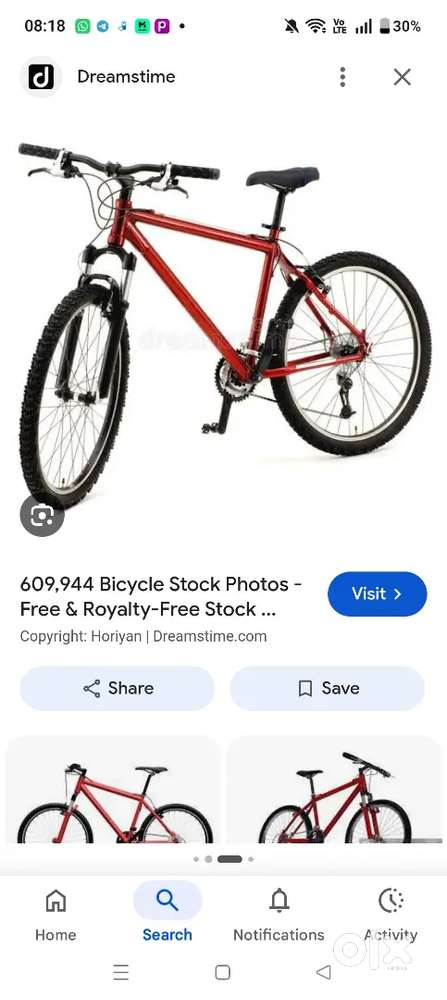Close the Dreamstime image viewer

click(x=402, y=77)
